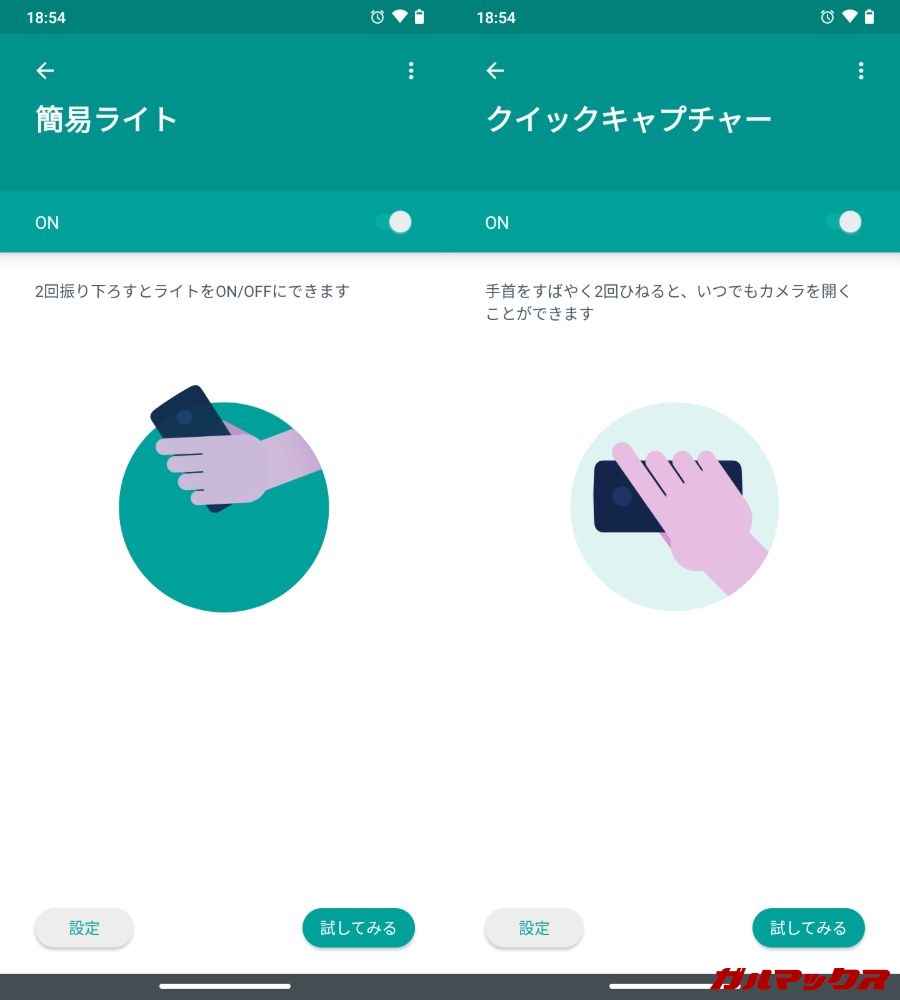Go back from the 簡易ライト screen
Screen dimensions: 900x1000
(45, 70)
